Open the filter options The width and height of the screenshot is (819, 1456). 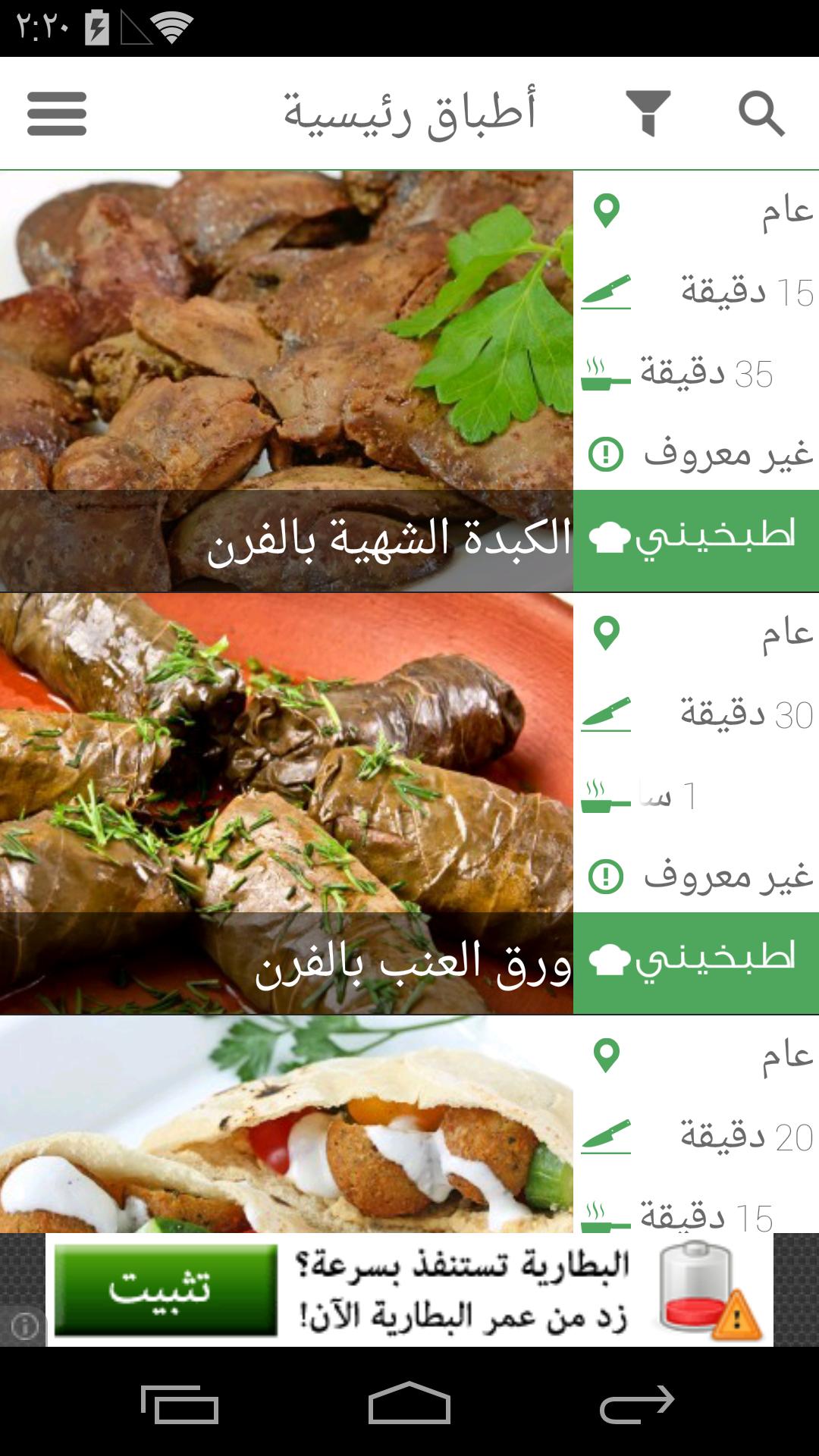coord(651,114)
